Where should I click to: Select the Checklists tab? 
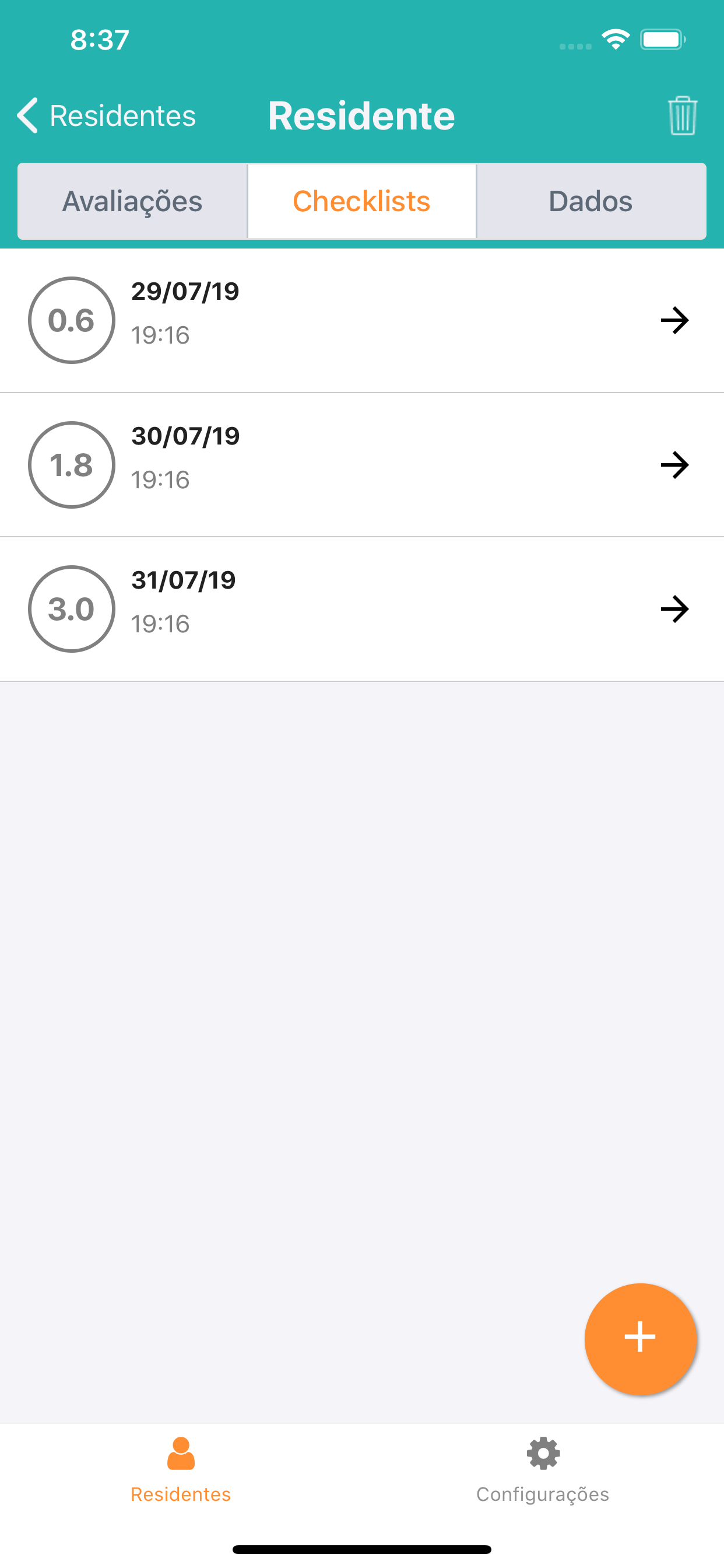[362, 201]
